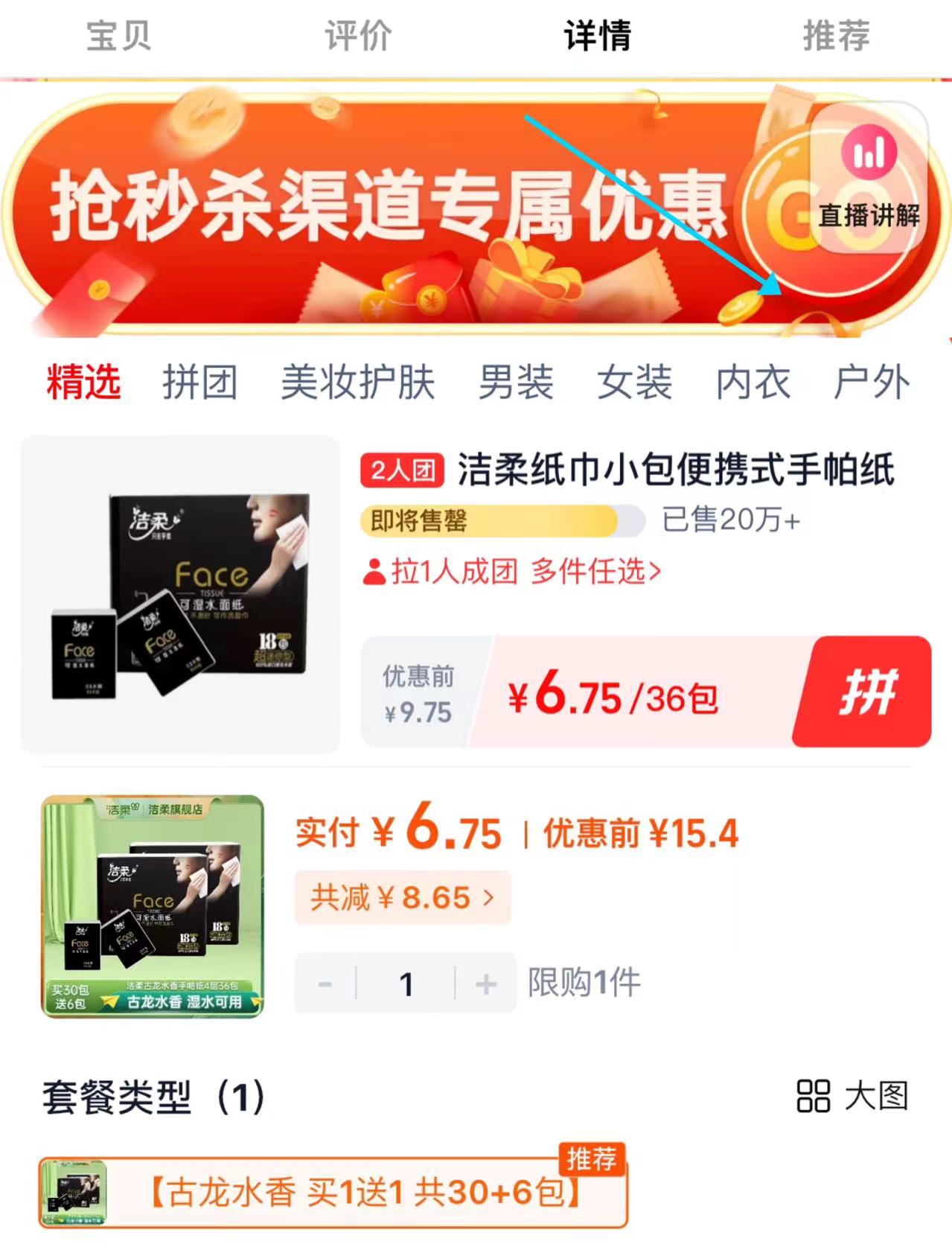Open the 女装 category
The height and width of the screenshot is (1256, 952).
[634, 381]
